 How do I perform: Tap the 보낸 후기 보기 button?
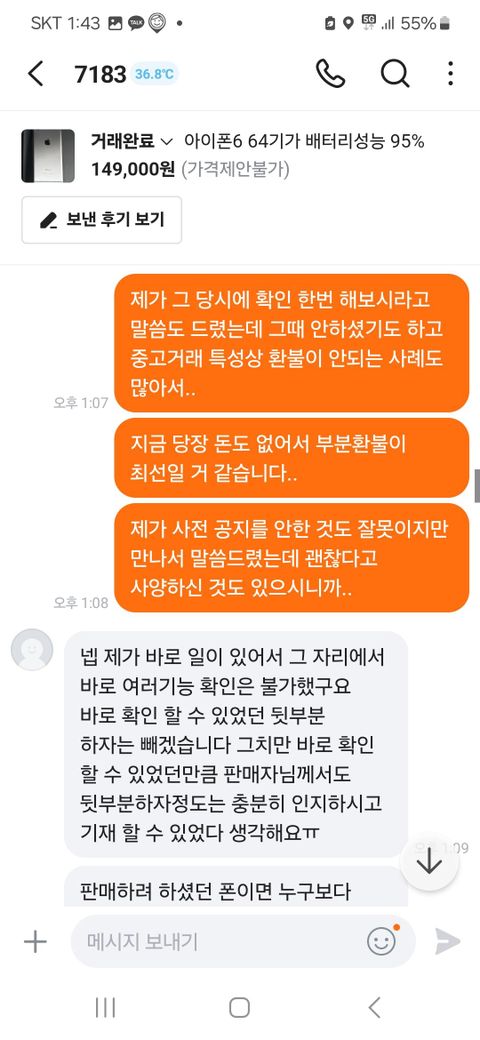click(x=101, y=220)
